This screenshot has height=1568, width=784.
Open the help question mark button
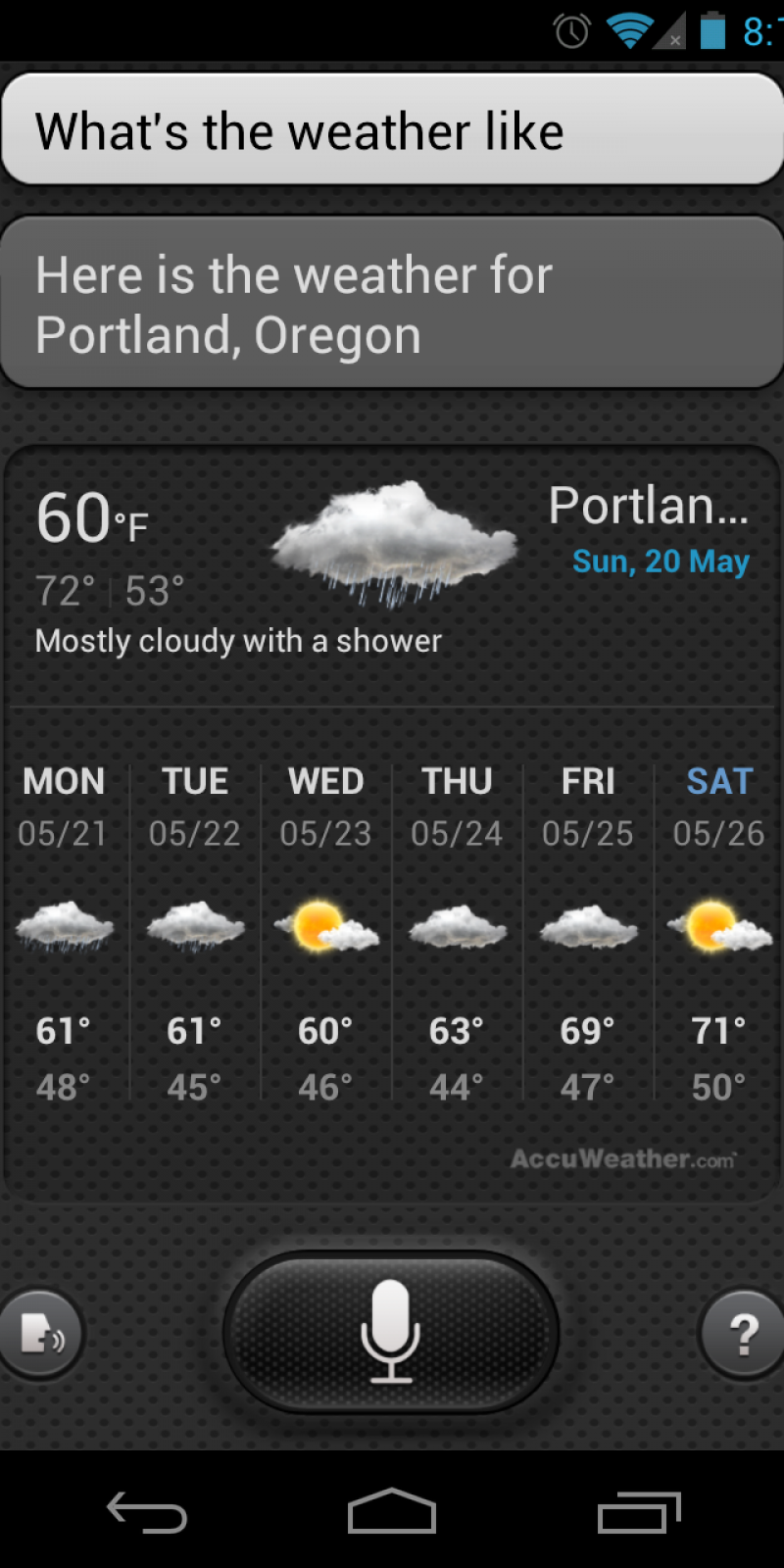click(742, 1333)
